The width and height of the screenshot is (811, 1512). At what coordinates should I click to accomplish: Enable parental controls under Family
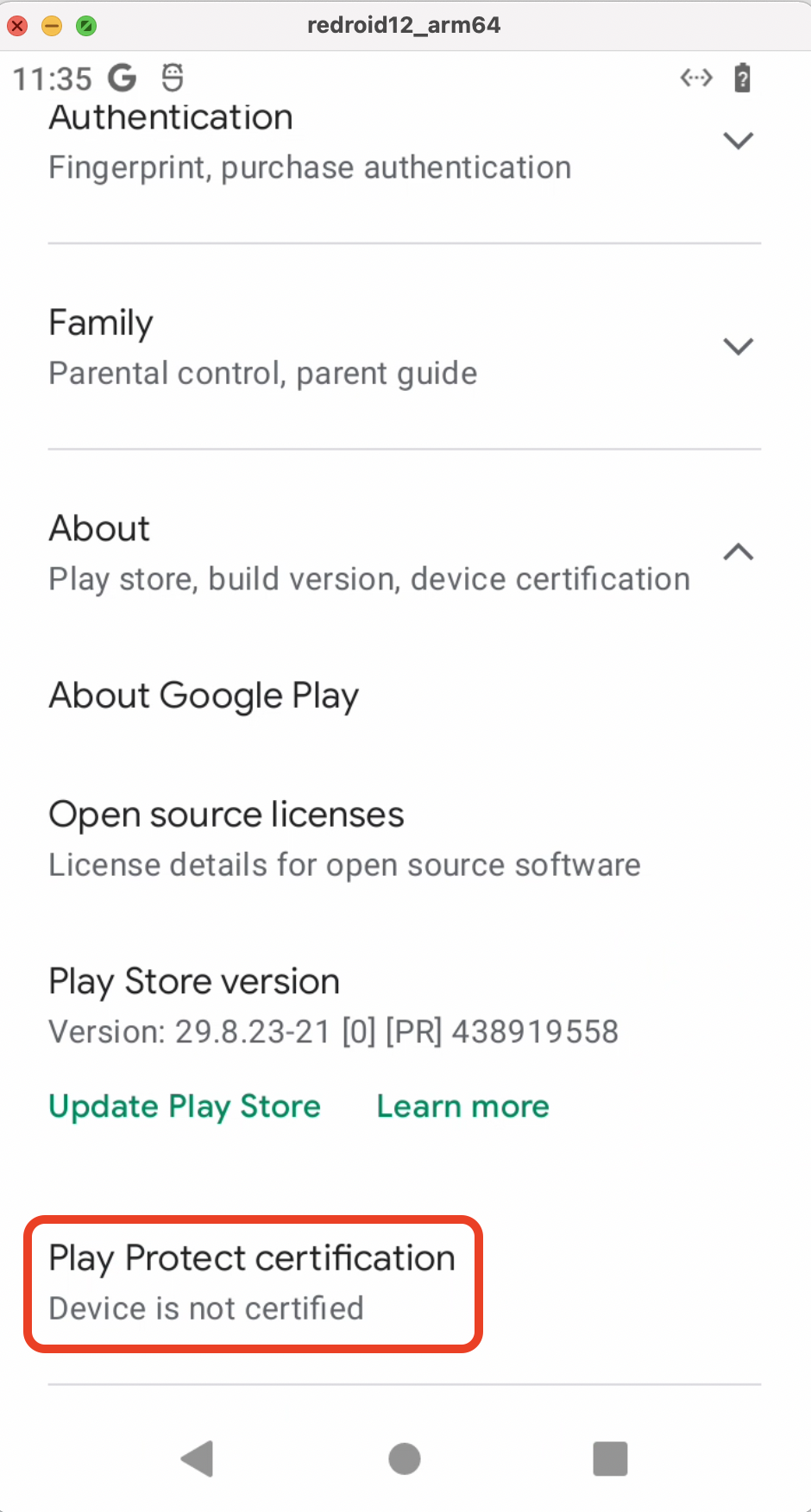click(x=262, y=372)
